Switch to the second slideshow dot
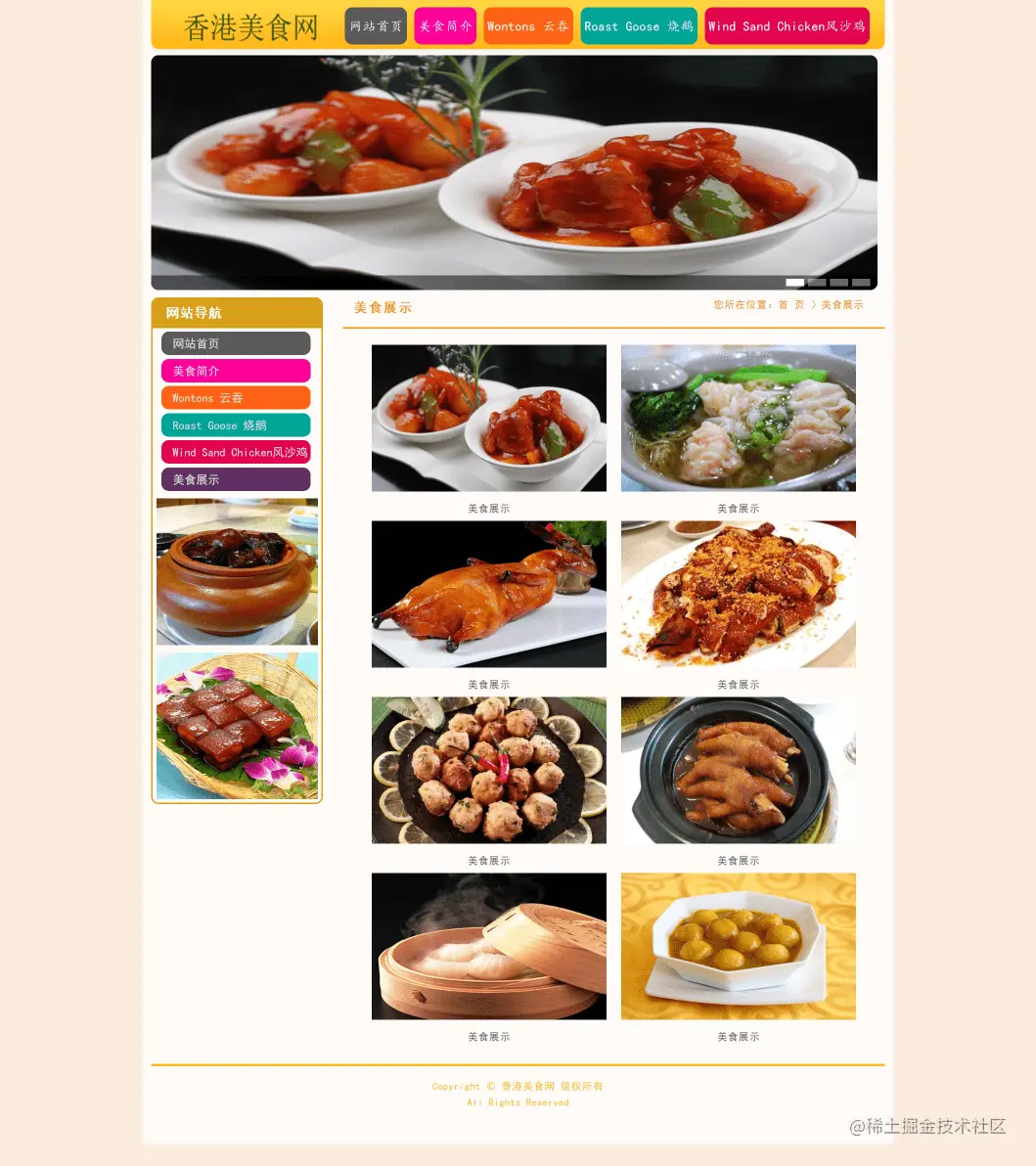The height and width of the screenshot is (1166, 1036). pos(817,282)
